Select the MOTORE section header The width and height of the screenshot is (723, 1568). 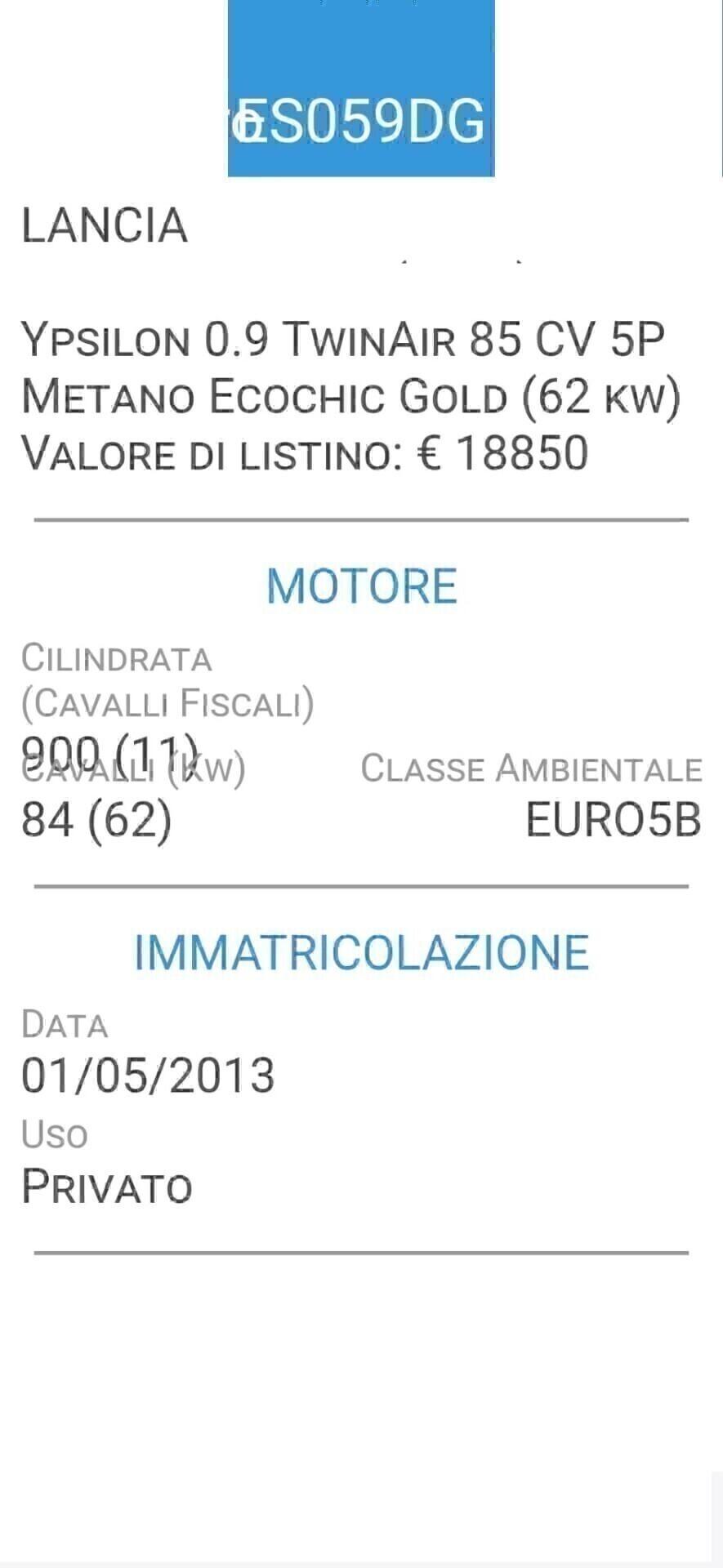coord(362,586)
